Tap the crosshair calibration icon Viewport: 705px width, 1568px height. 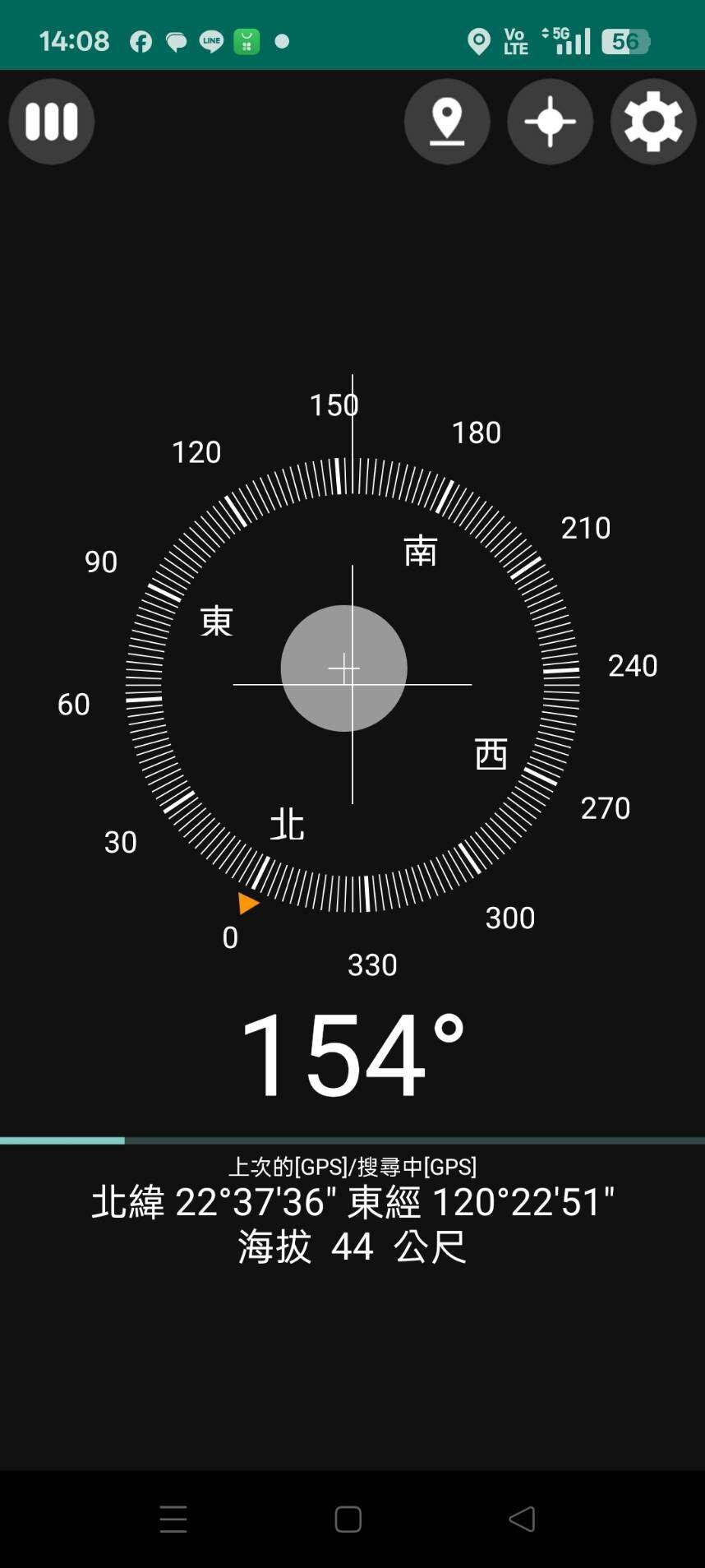[550, 122]
